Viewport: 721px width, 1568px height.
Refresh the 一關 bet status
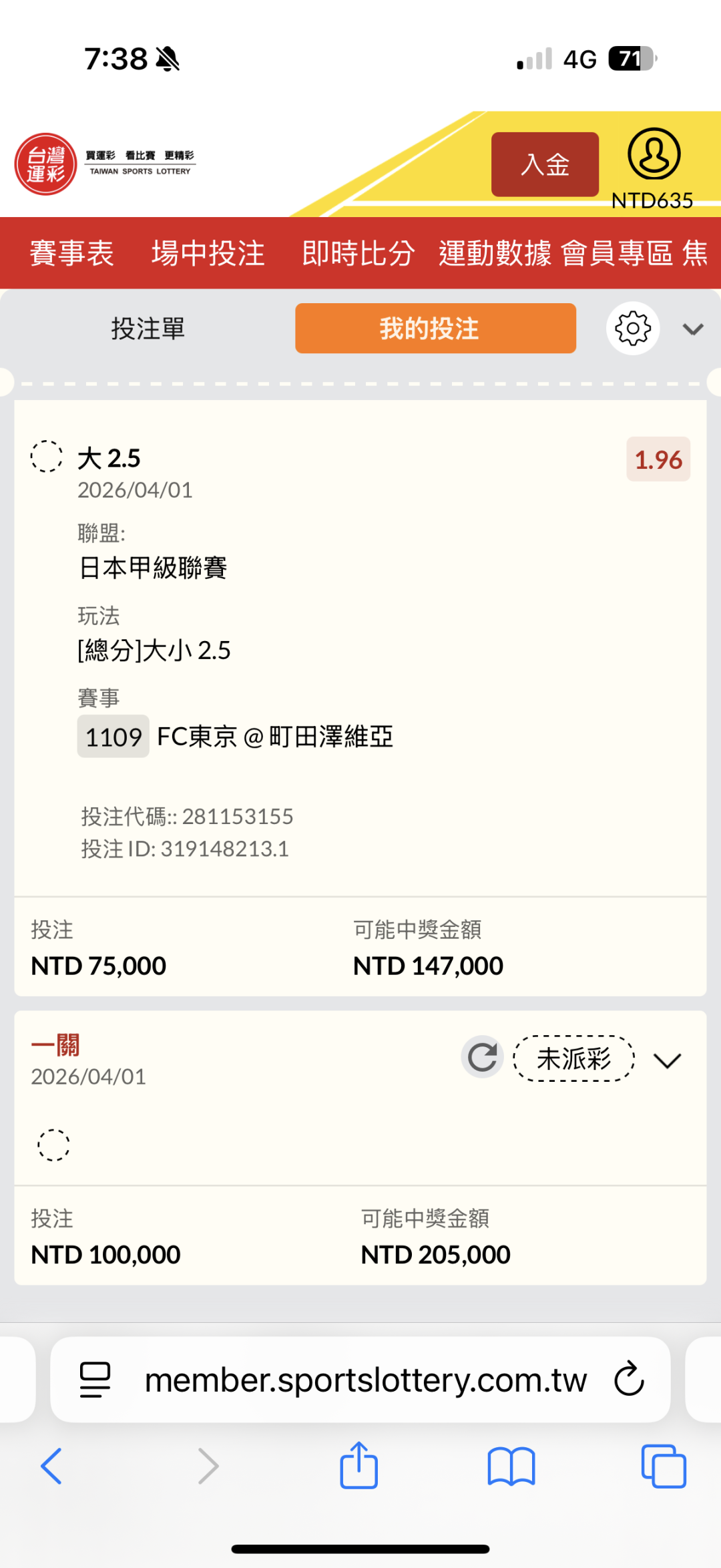point(482,1057)
